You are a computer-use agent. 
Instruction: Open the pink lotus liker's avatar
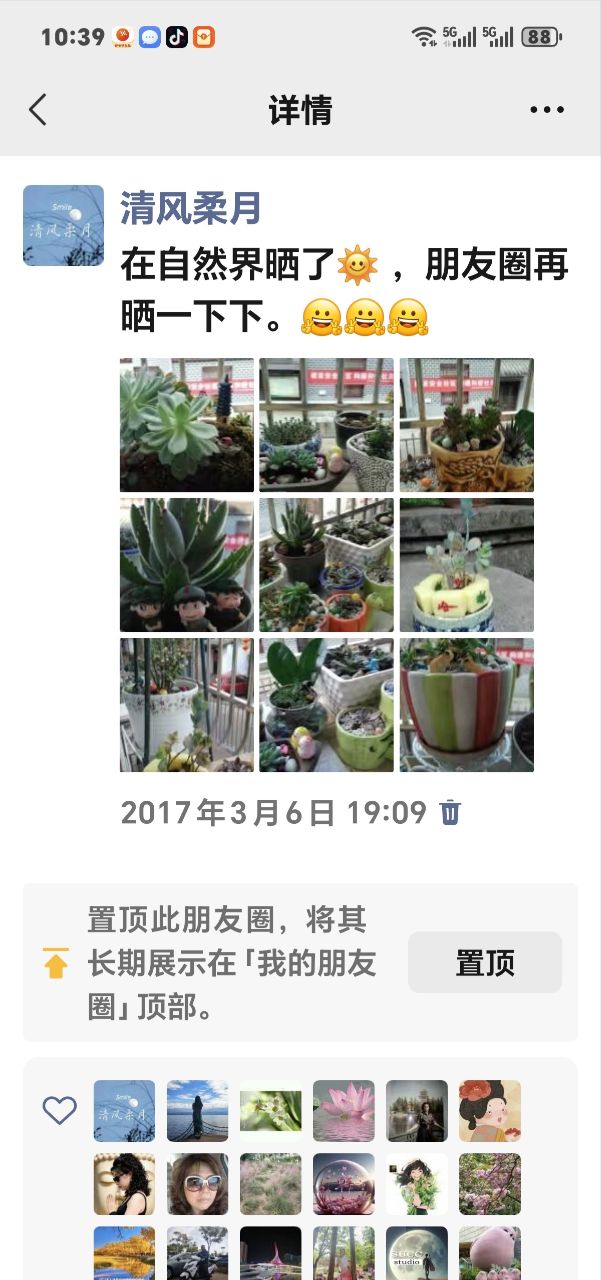pos(344,1111)
